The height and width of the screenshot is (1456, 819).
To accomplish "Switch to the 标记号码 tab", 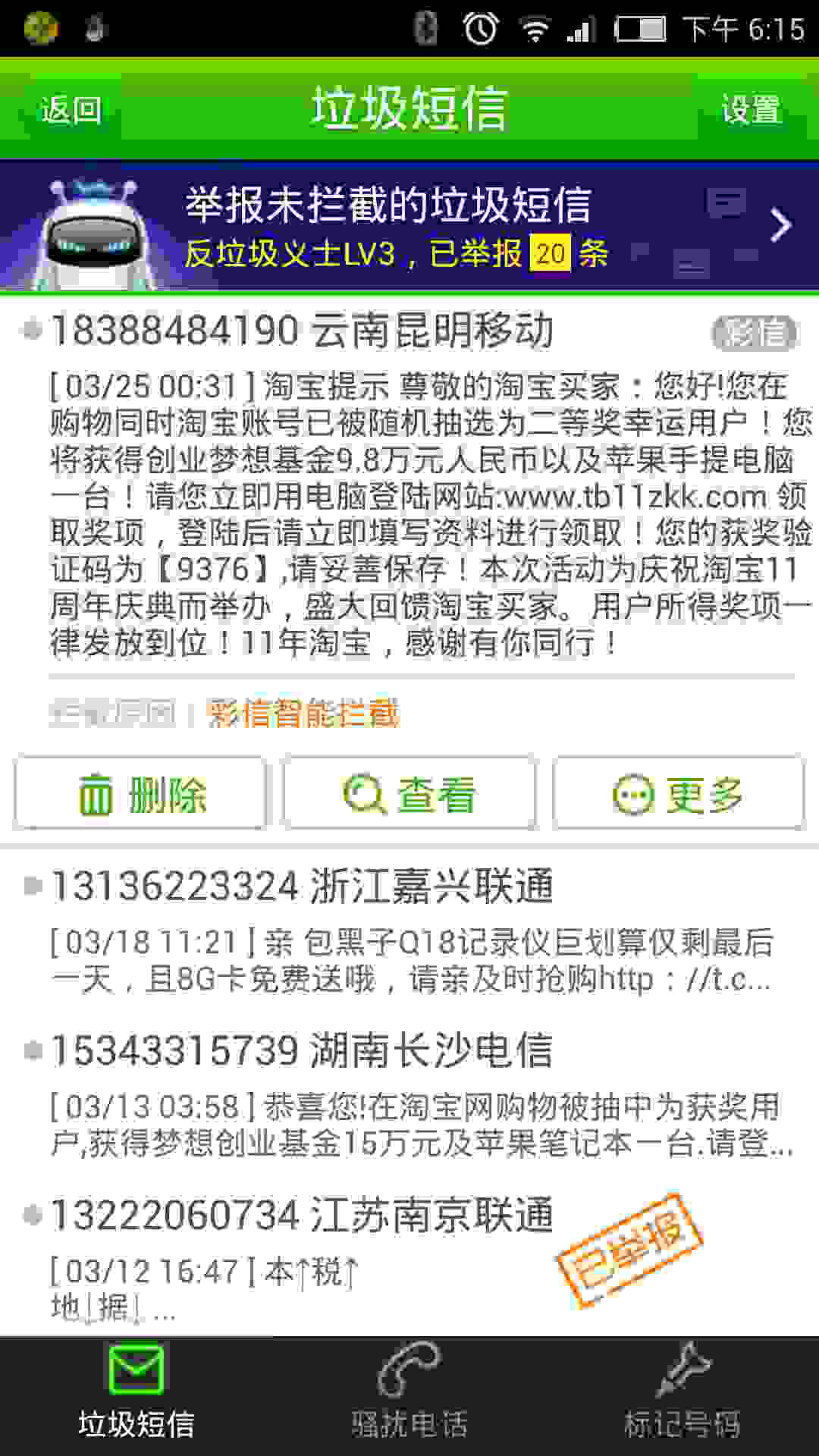I will (x=682, y=1396).
